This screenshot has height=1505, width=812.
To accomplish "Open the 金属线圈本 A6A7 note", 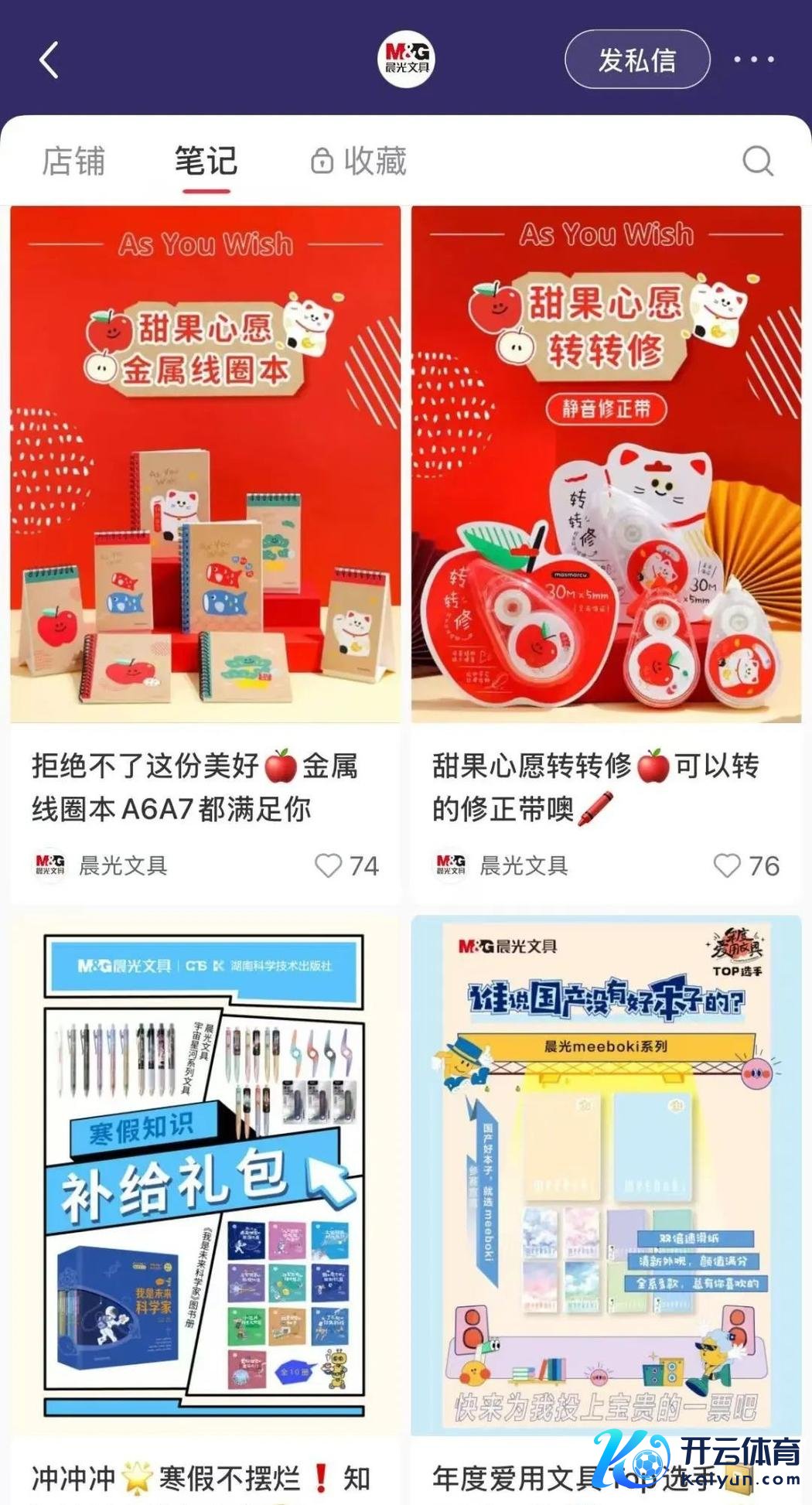I will pyautogui.click(x=205, y=464).
